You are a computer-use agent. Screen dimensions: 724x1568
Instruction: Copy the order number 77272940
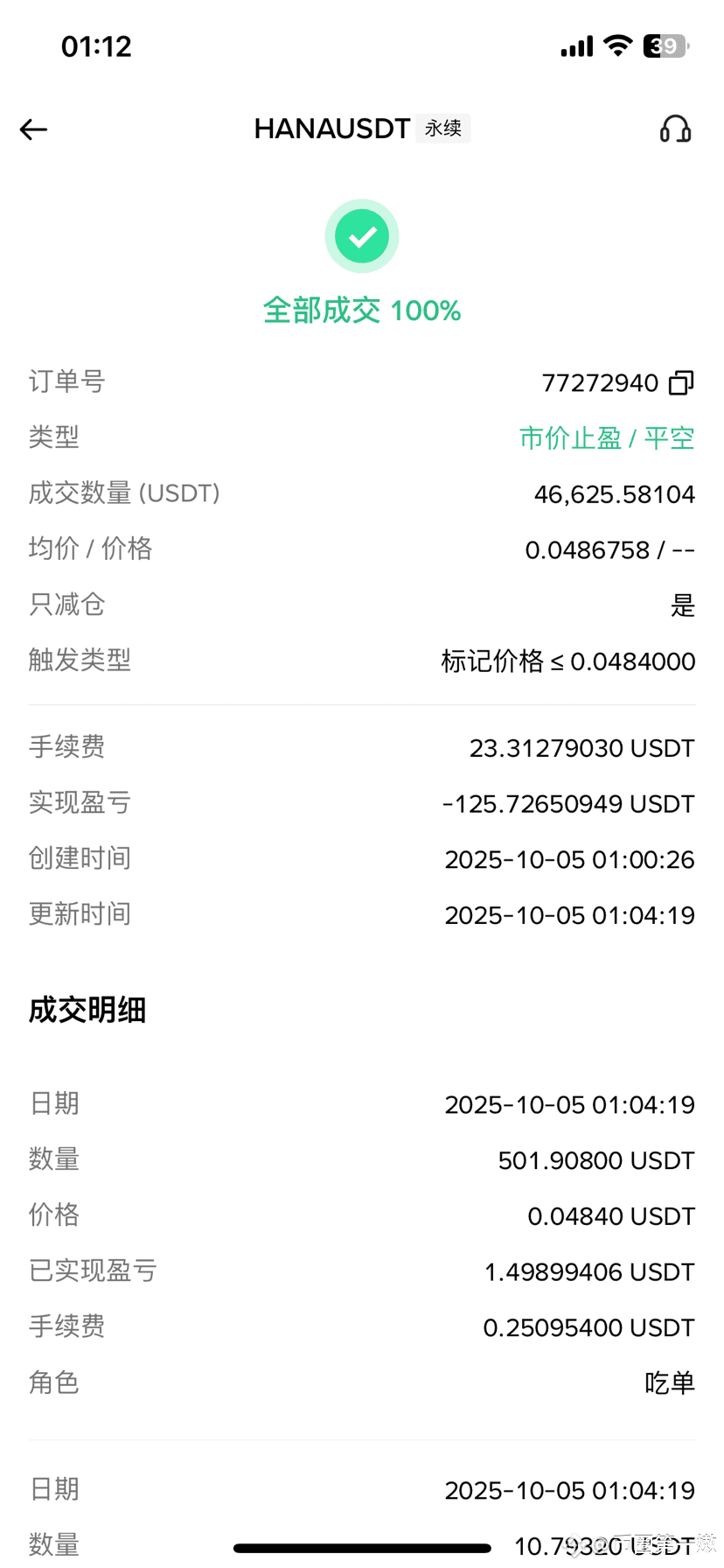pos(681,382)
